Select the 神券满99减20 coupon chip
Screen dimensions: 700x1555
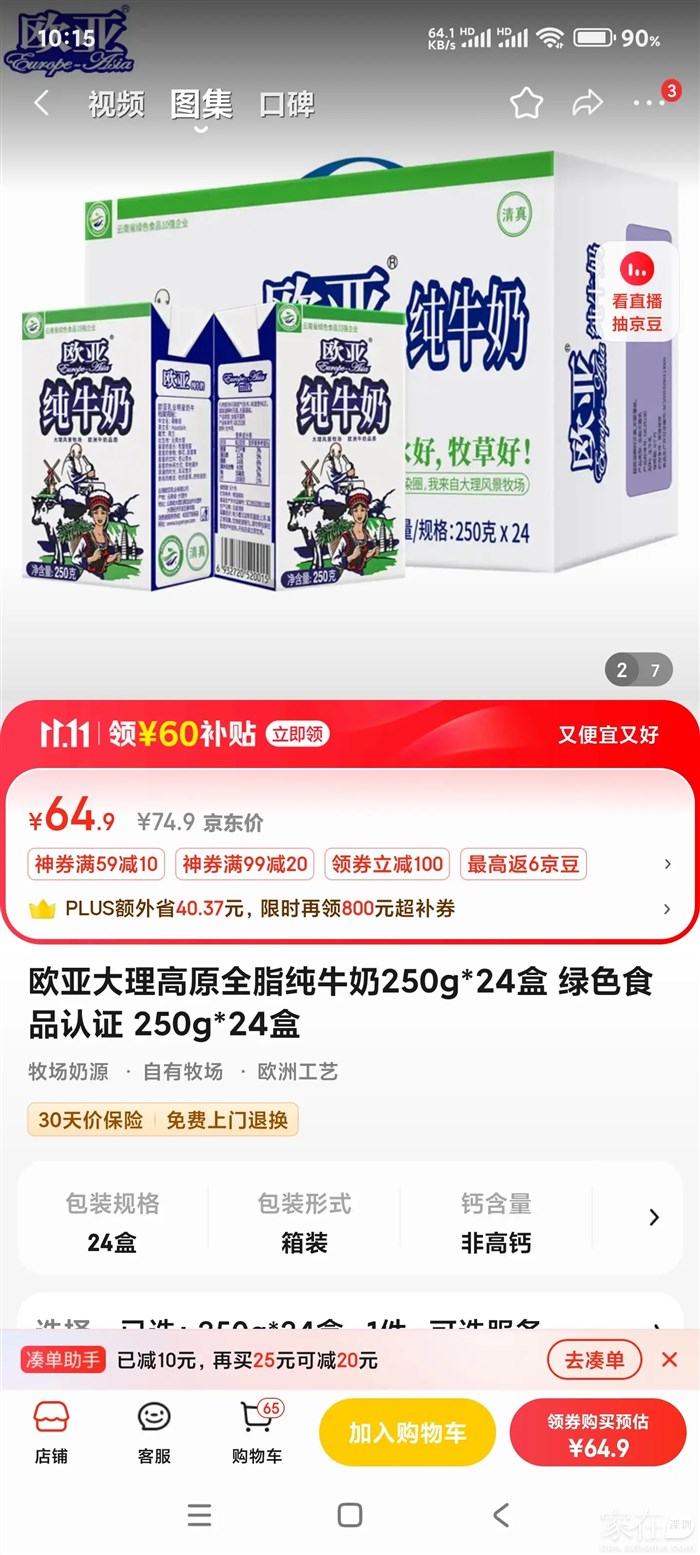(x=245, y=864)
